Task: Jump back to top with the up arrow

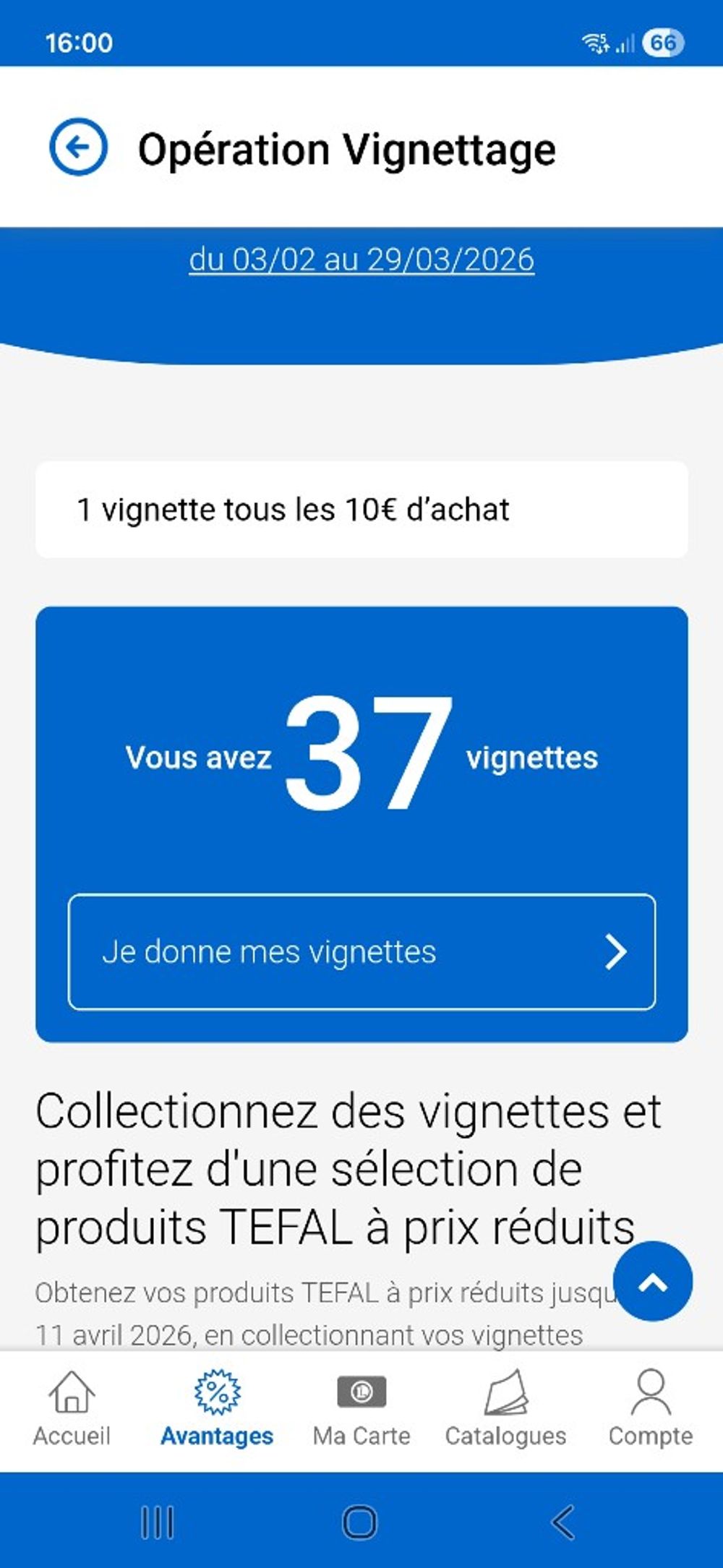Action: click(x=652, y=1282)
